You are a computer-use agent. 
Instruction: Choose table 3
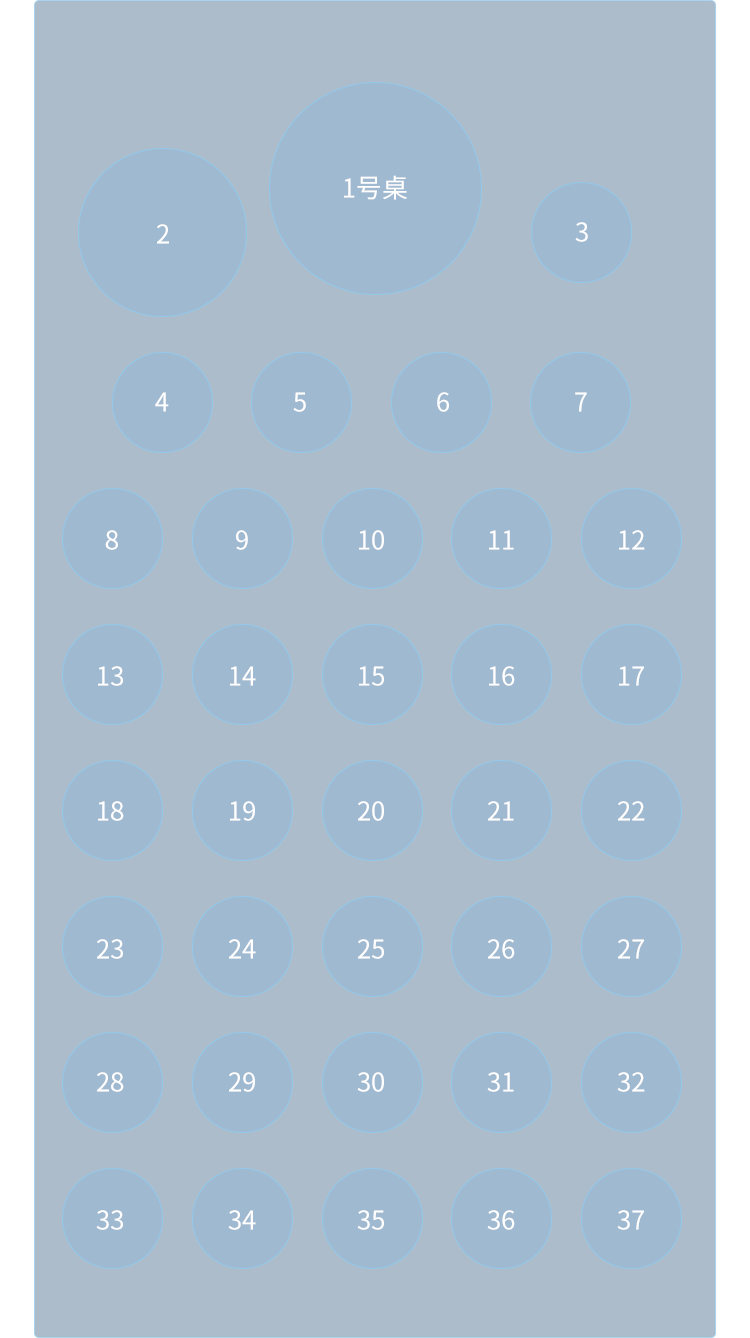(581, 232)
